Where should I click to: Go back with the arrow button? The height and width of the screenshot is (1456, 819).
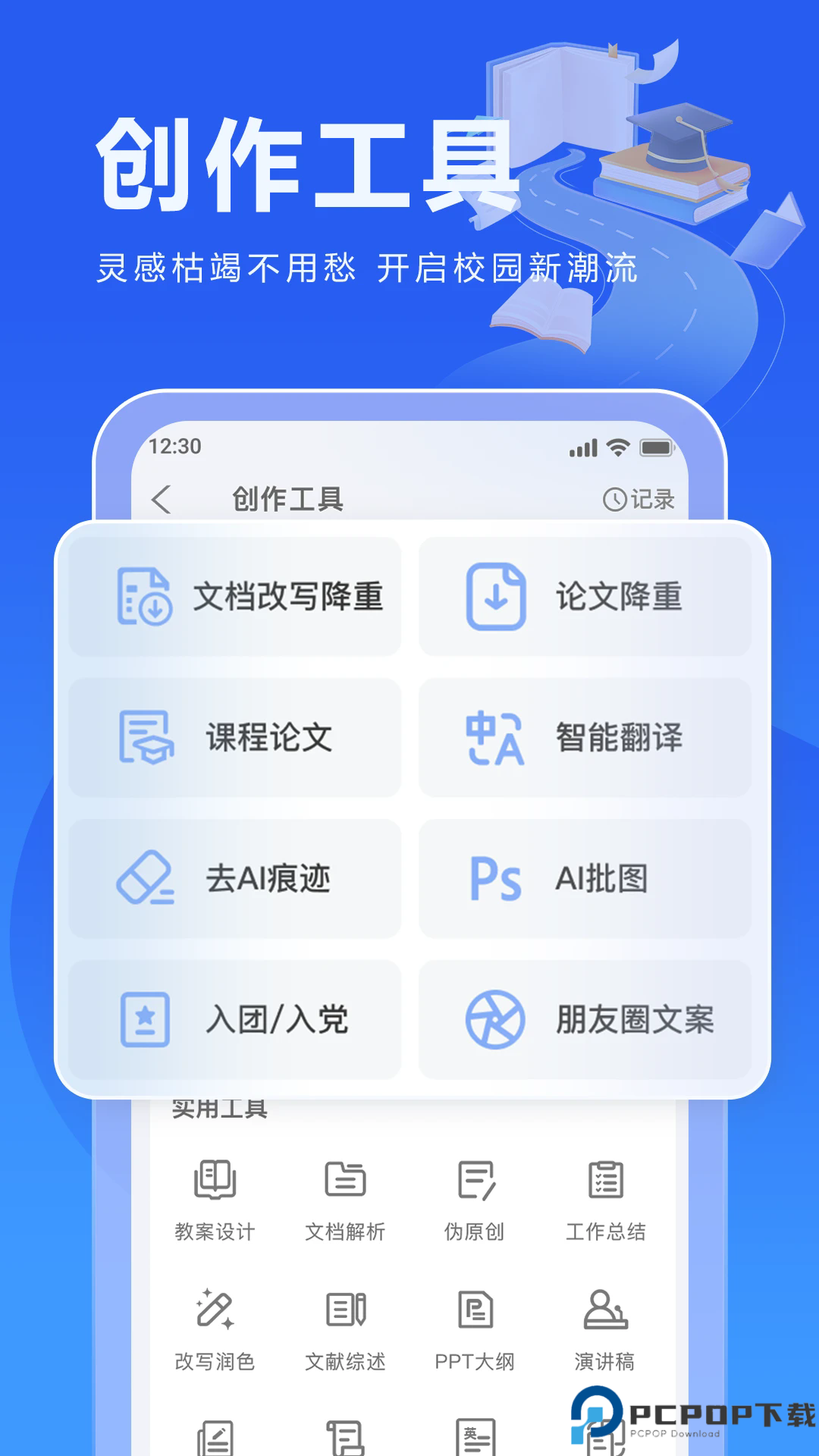pyautogui.click(x=162, y=500)
